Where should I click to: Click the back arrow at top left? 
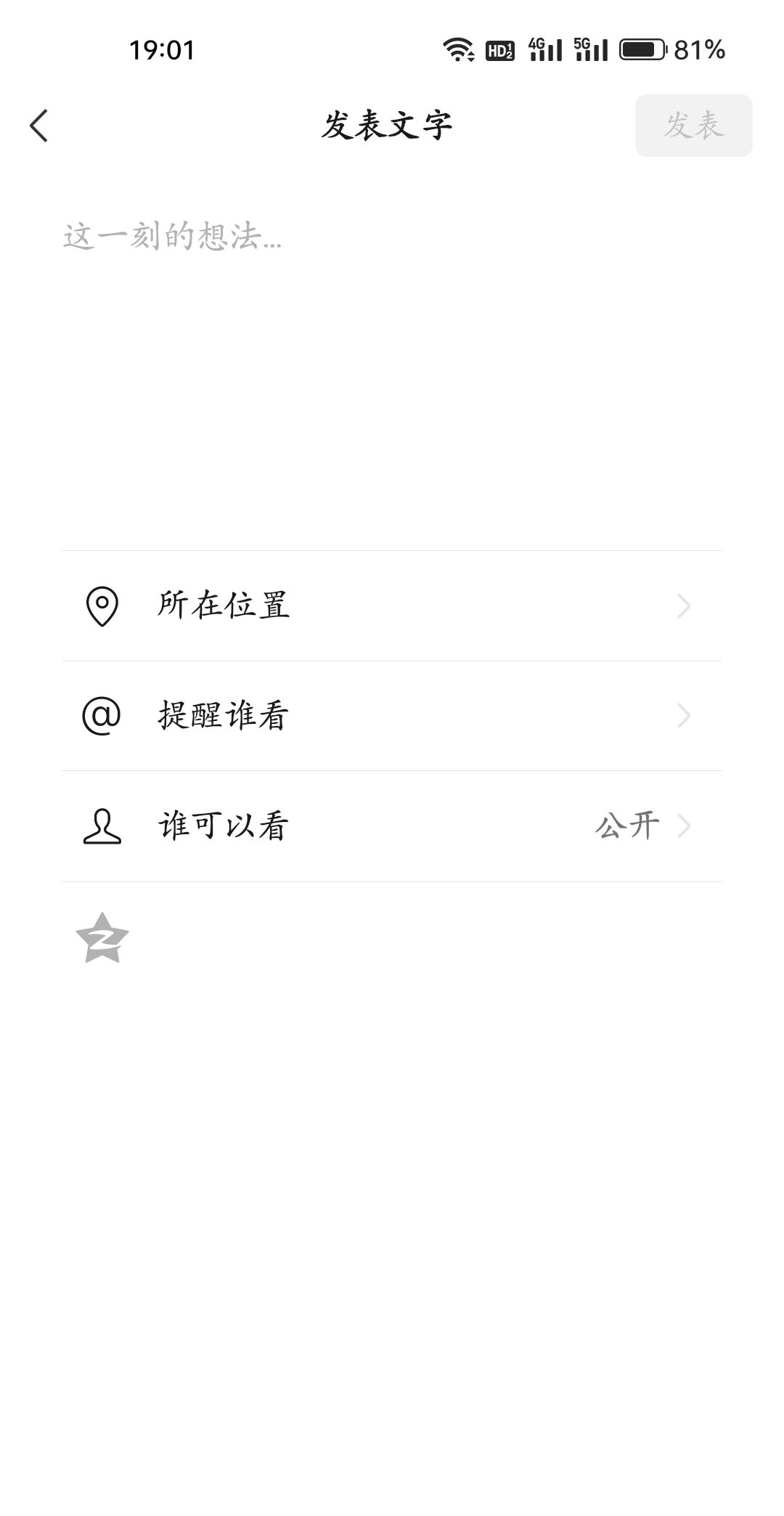tap(40, 125)
